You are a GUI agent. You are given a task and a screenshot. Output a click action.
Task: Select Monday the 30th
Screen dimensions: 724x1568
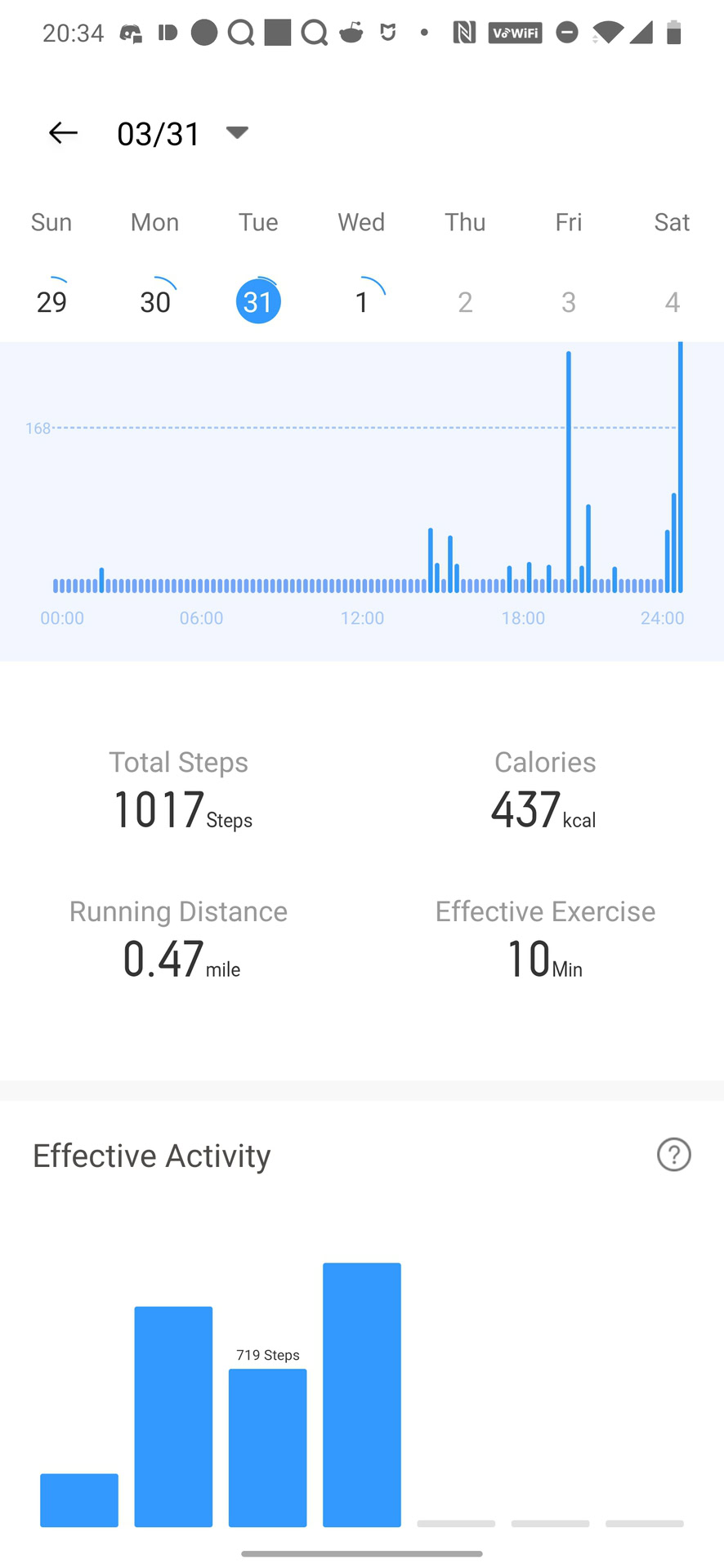(x=155, y=301)
